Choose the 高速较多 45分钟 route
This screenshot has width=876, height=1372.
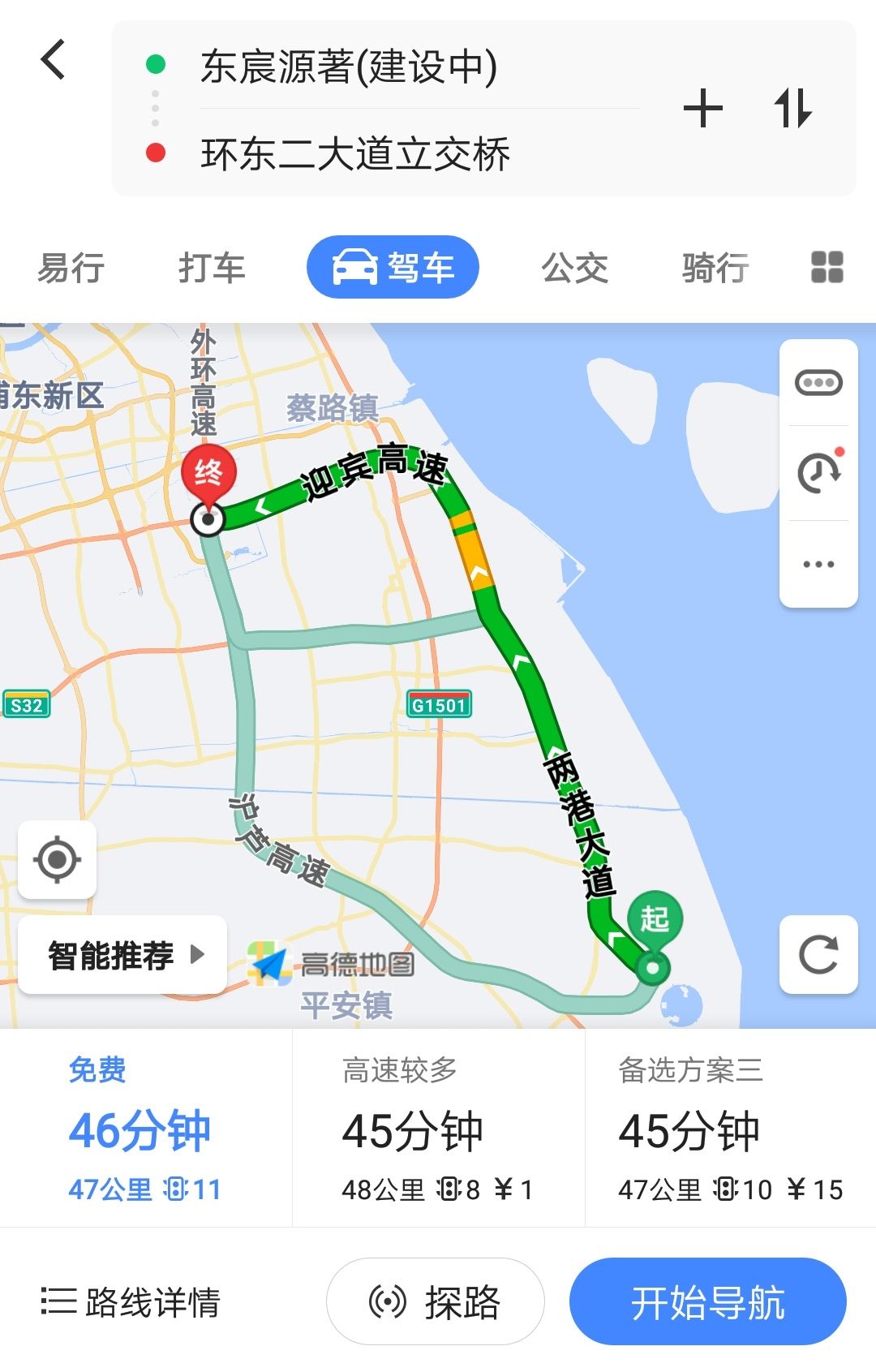(438, 1129)
